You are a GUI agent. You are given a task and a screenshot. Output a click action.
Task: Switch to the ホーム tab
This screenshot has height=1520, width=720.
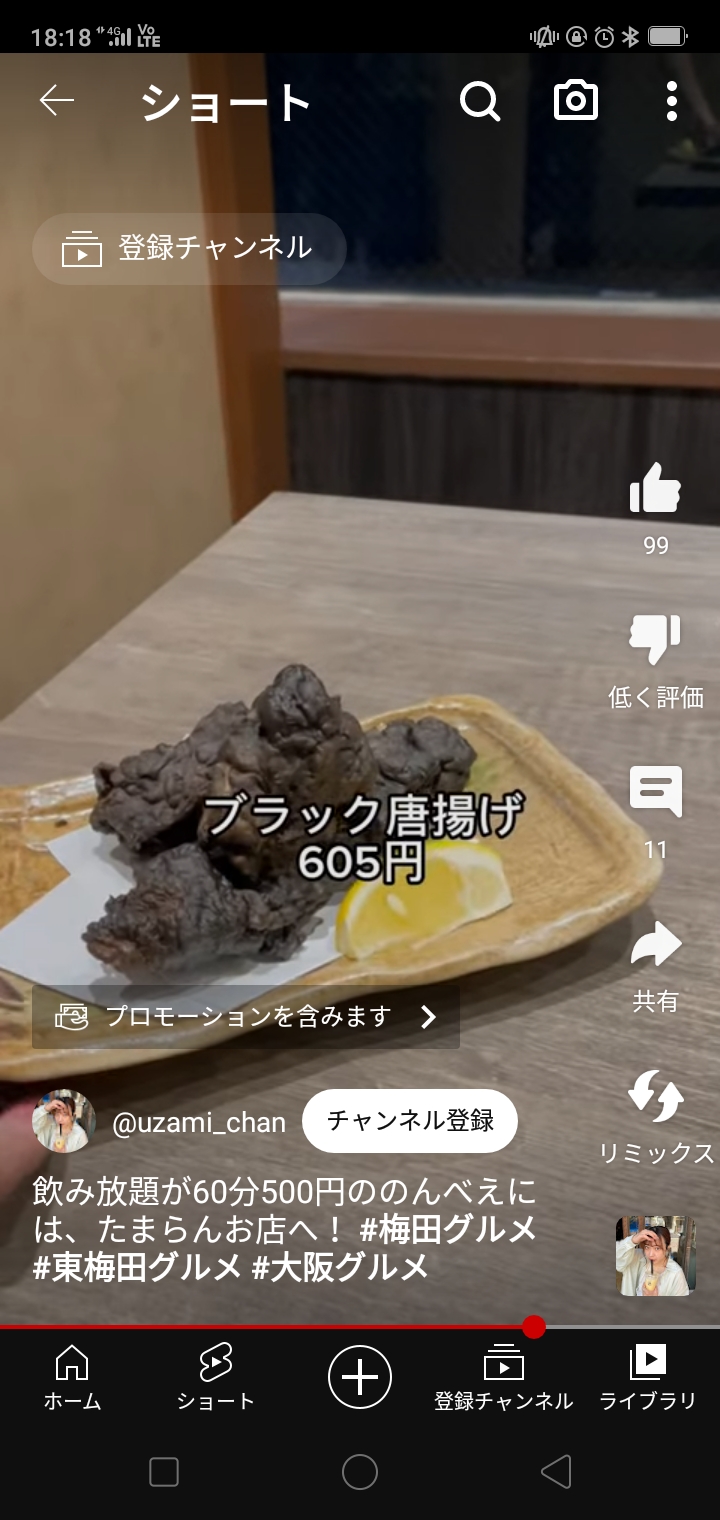click(x=72, y=1376)
